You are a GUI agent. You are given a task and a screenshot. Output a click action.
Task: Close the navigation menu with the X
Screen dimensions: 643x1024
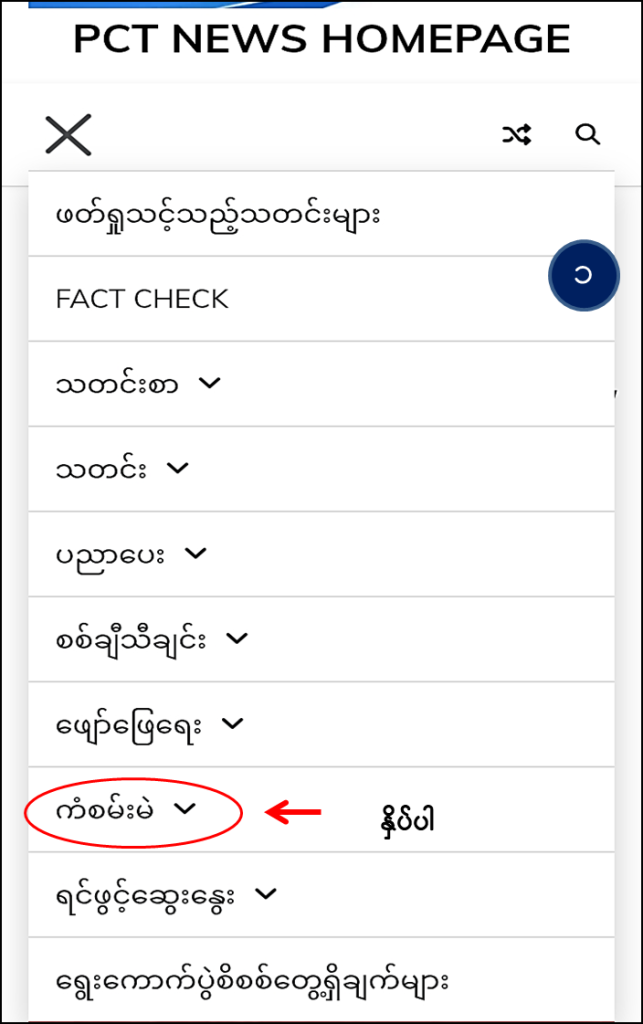click(x=68, y=134)
